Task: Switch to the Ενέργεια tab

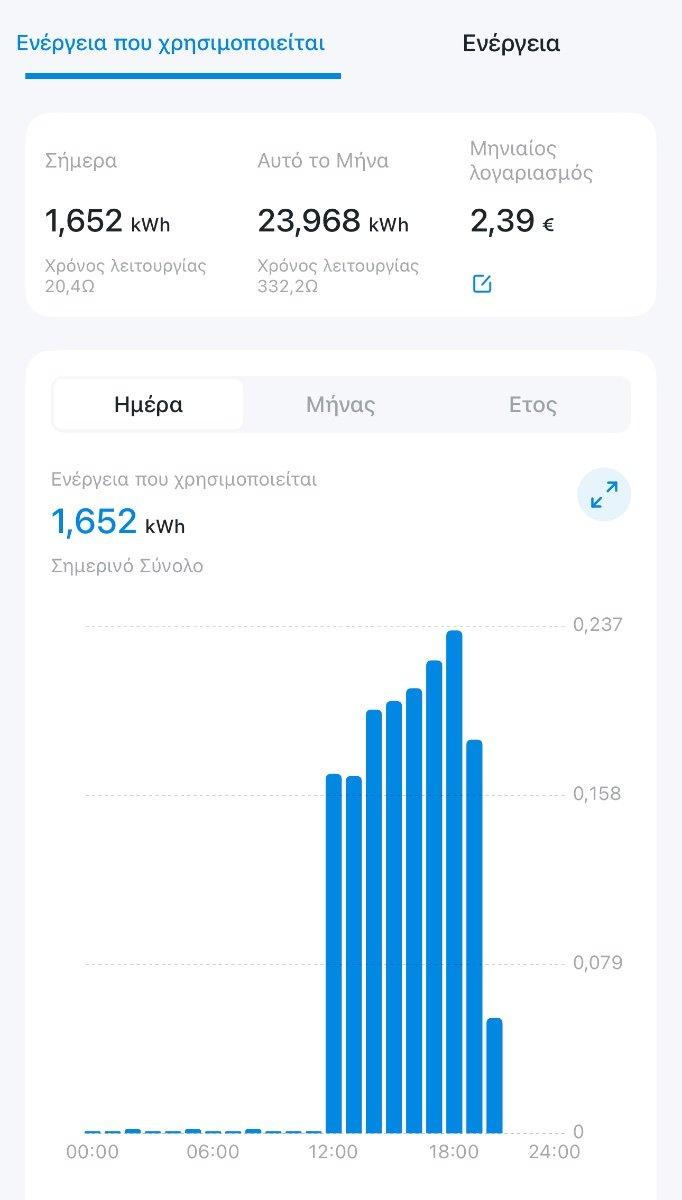Action: click(x=510, y=44)
